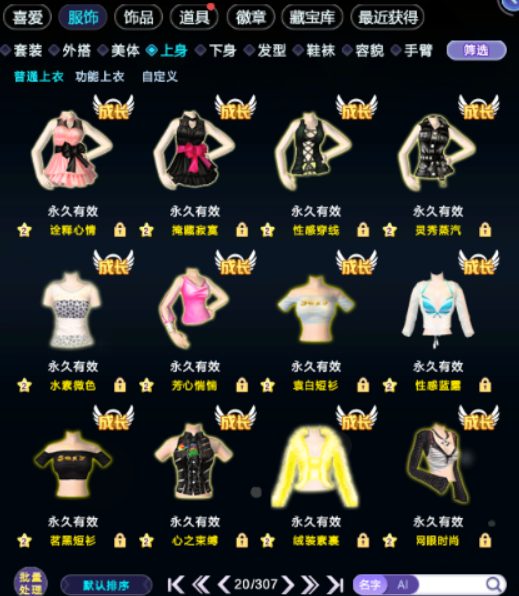Switch to 自定义 subcategory
This screenshot has width=519, height=596.
tap(160, 76)
